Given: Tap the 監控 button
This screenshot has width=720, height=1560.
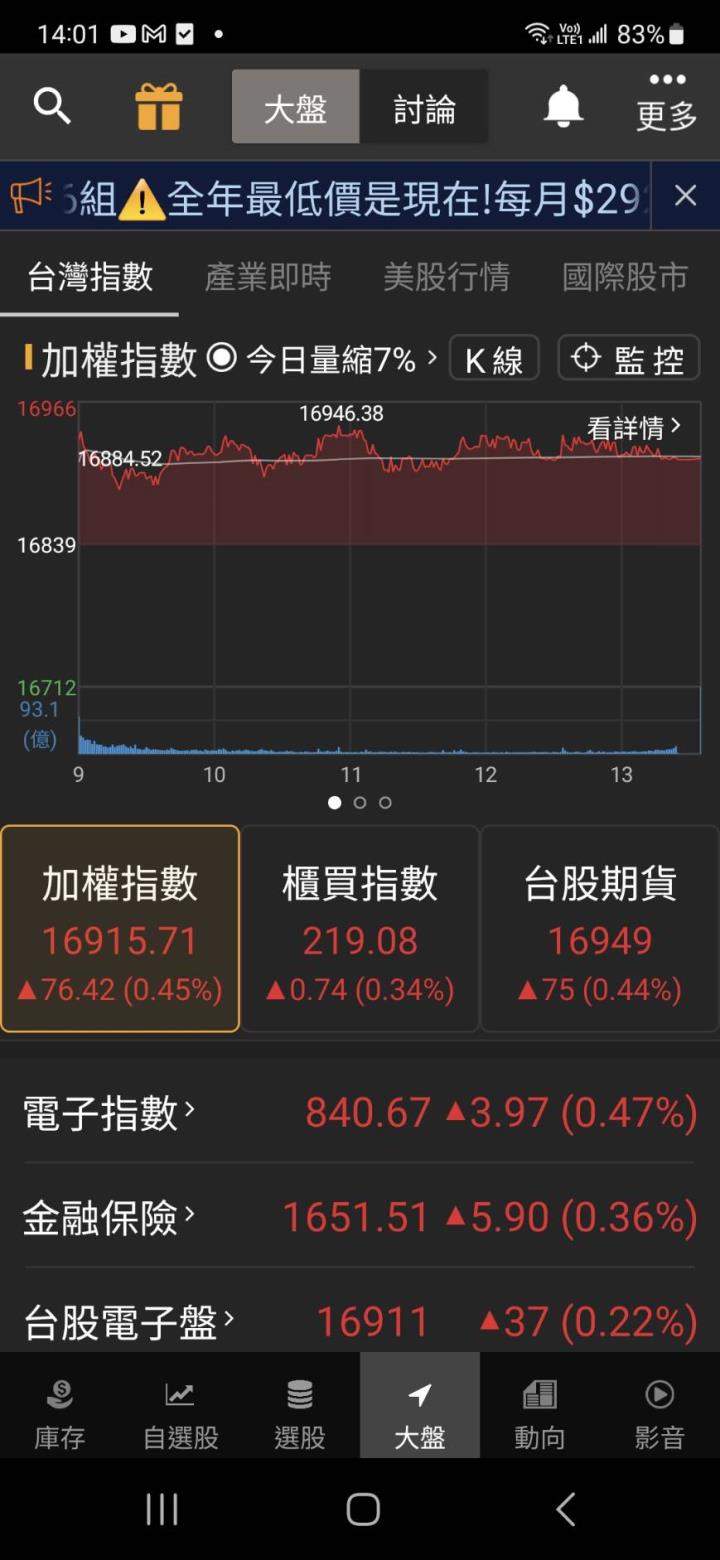Looking at the screenshot, I should coord(628,359).
